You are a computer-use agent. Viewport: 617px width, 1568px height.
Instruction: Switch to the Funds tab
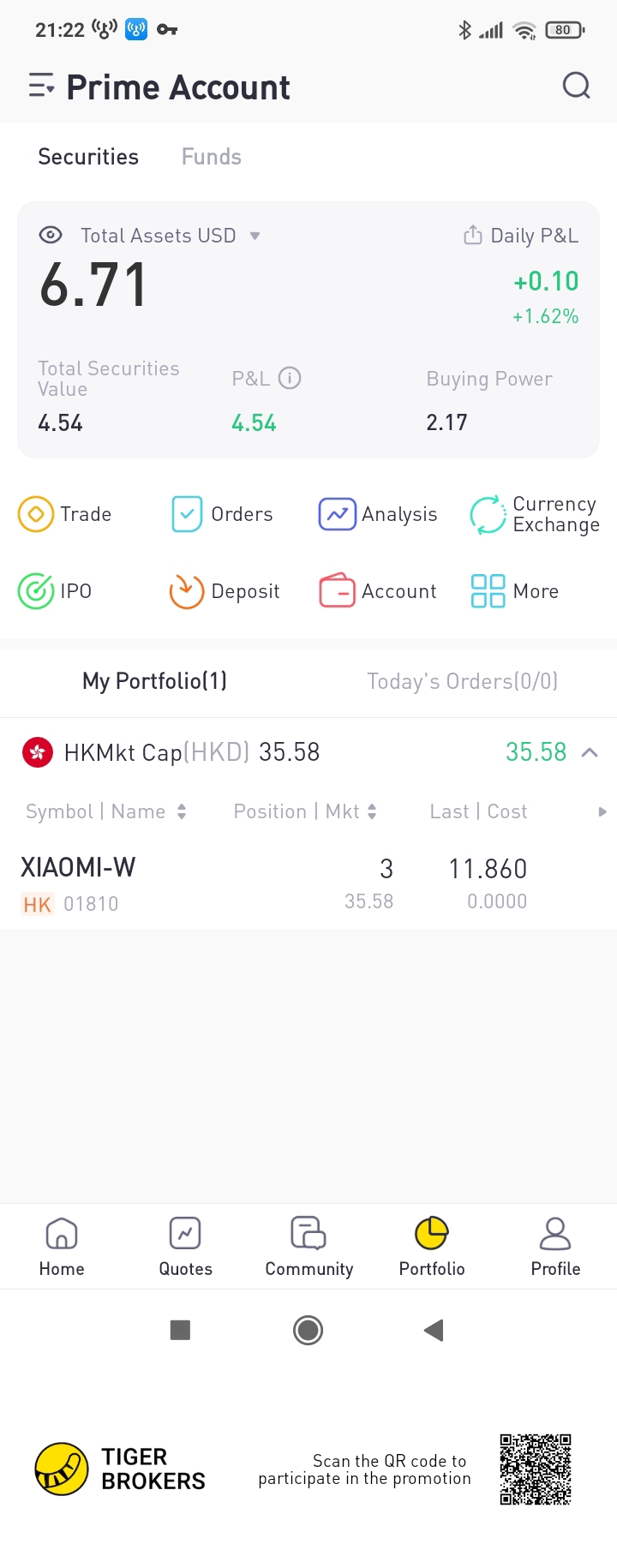pos(212,157)
